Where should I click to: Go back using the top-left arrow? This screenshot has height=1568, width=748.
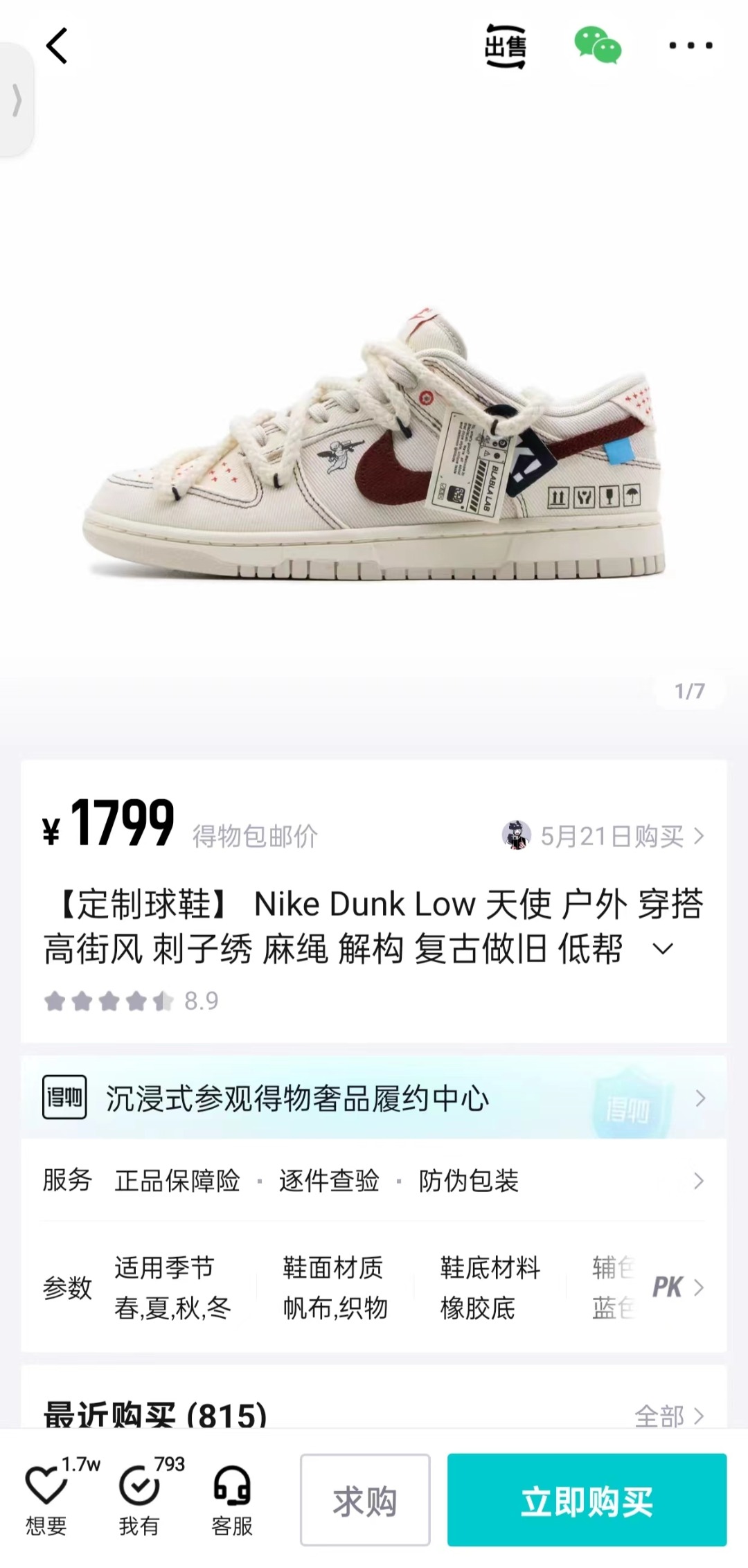click(x=57, y=46)
